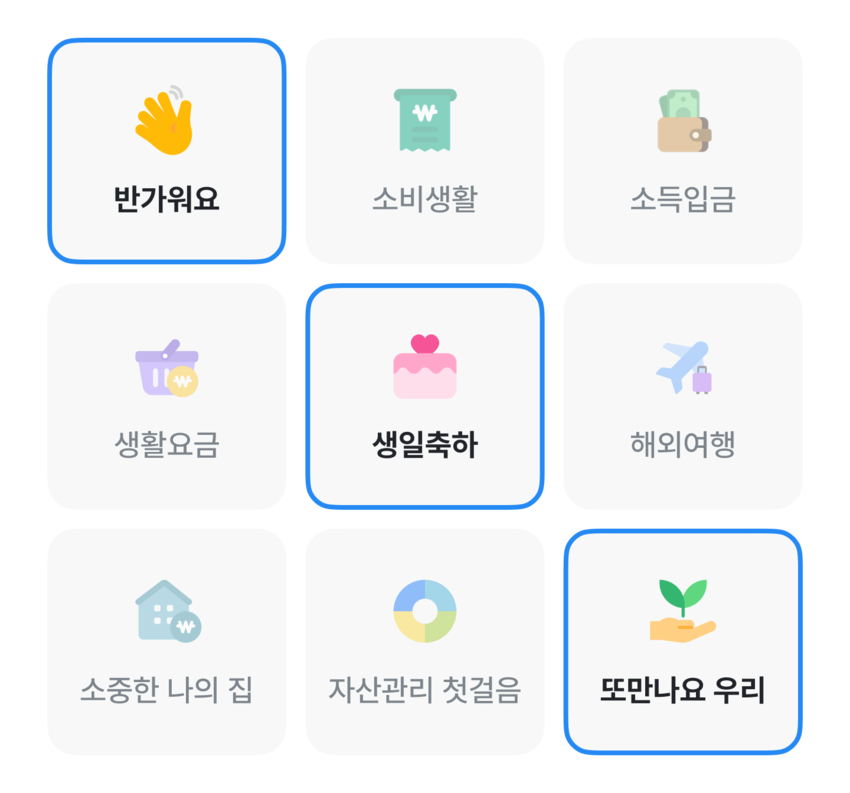This screenshot has width=850, height=793.
Task: Deselect the 생일축하 cake tile
Action: 424,396
